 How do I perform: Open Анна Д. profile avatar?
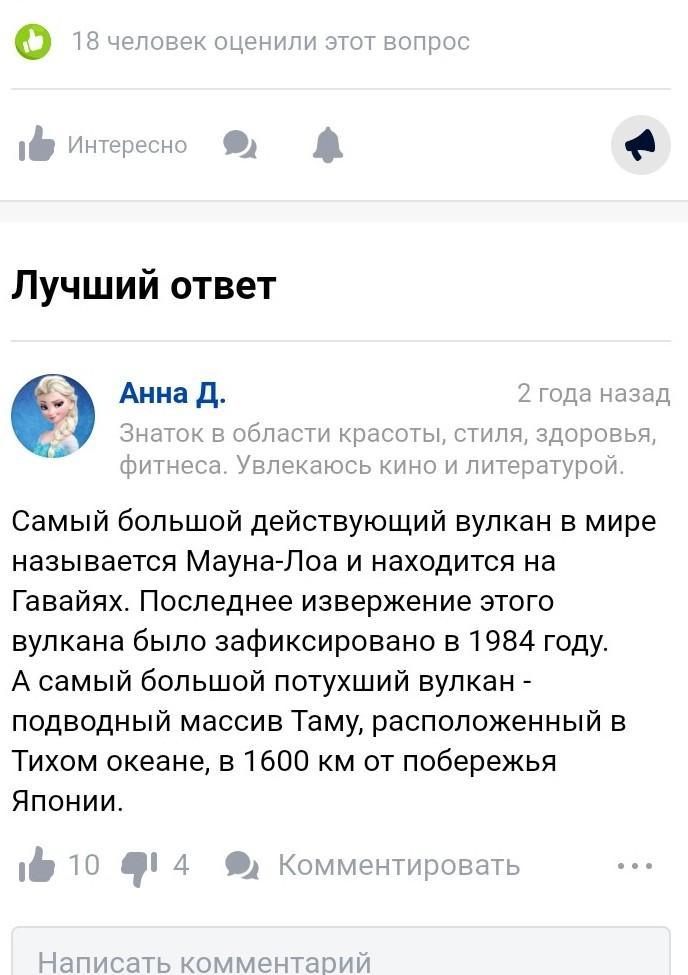[x=53, y=417]
